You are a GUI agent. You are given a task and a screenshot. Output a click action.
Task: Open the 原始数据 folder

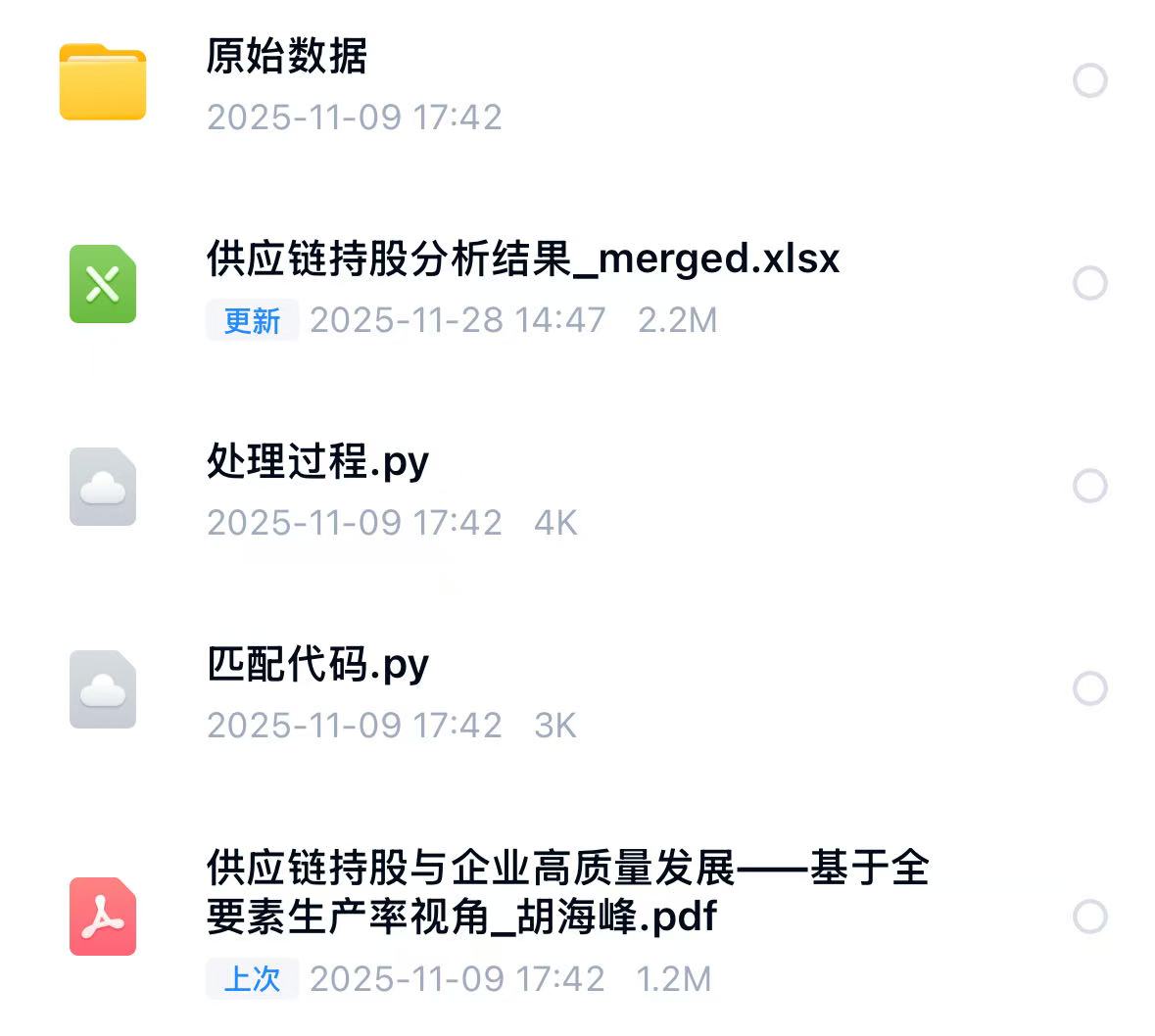[x=287, y=57]
